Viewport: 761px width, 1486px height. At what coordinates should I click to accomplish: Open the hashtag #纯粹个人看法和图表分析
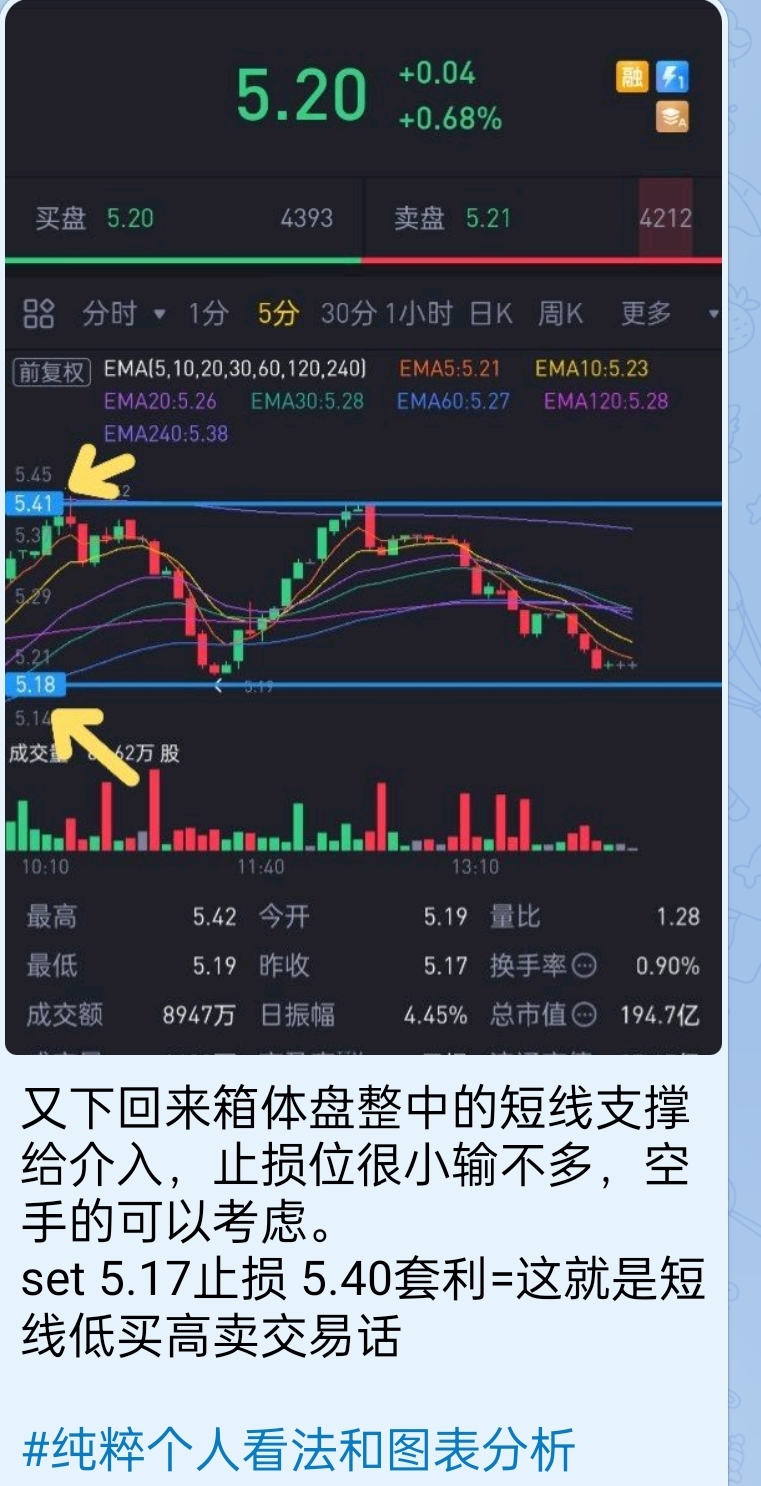point(298,1449)
